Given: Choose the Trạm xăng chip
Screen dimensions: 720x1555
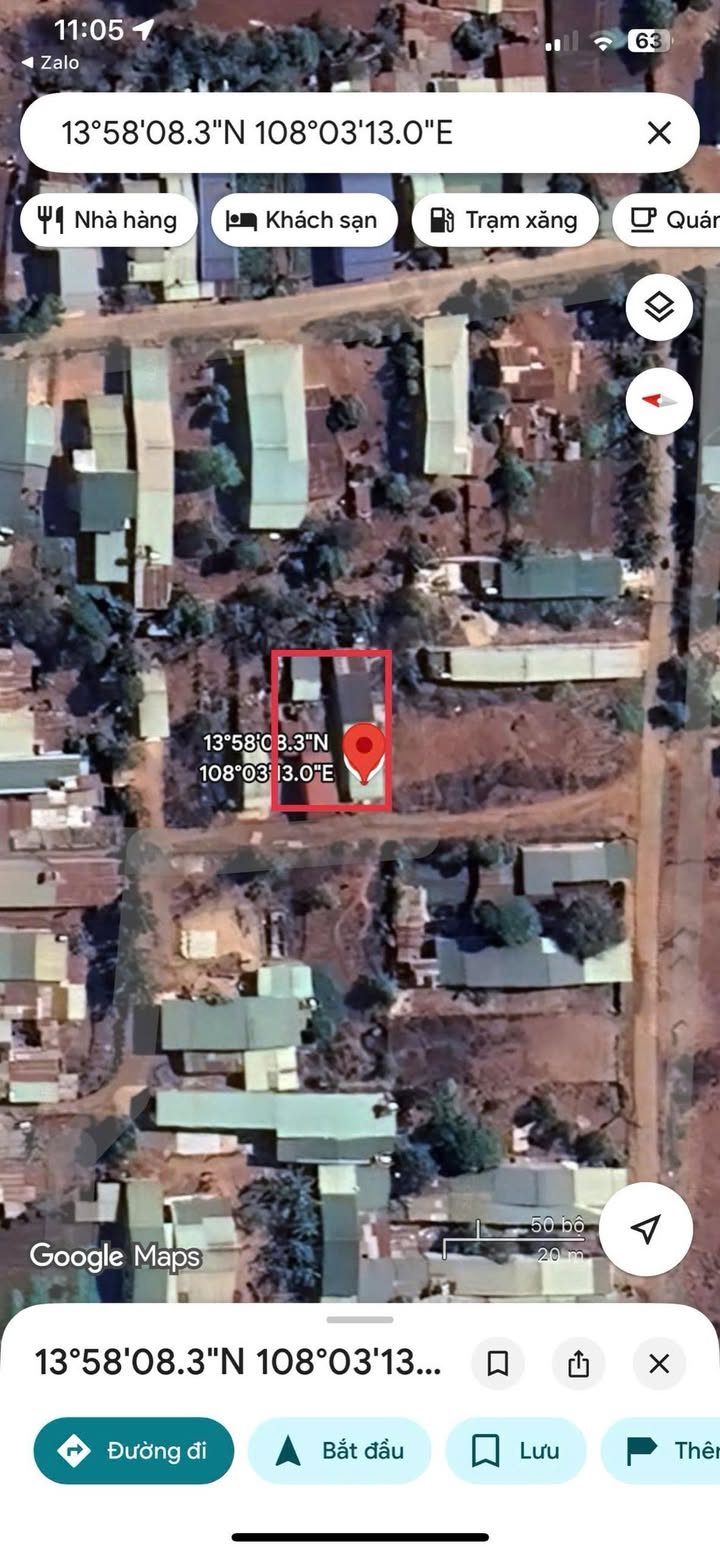Looking at the screenshot, I should (x=505, y=221).
